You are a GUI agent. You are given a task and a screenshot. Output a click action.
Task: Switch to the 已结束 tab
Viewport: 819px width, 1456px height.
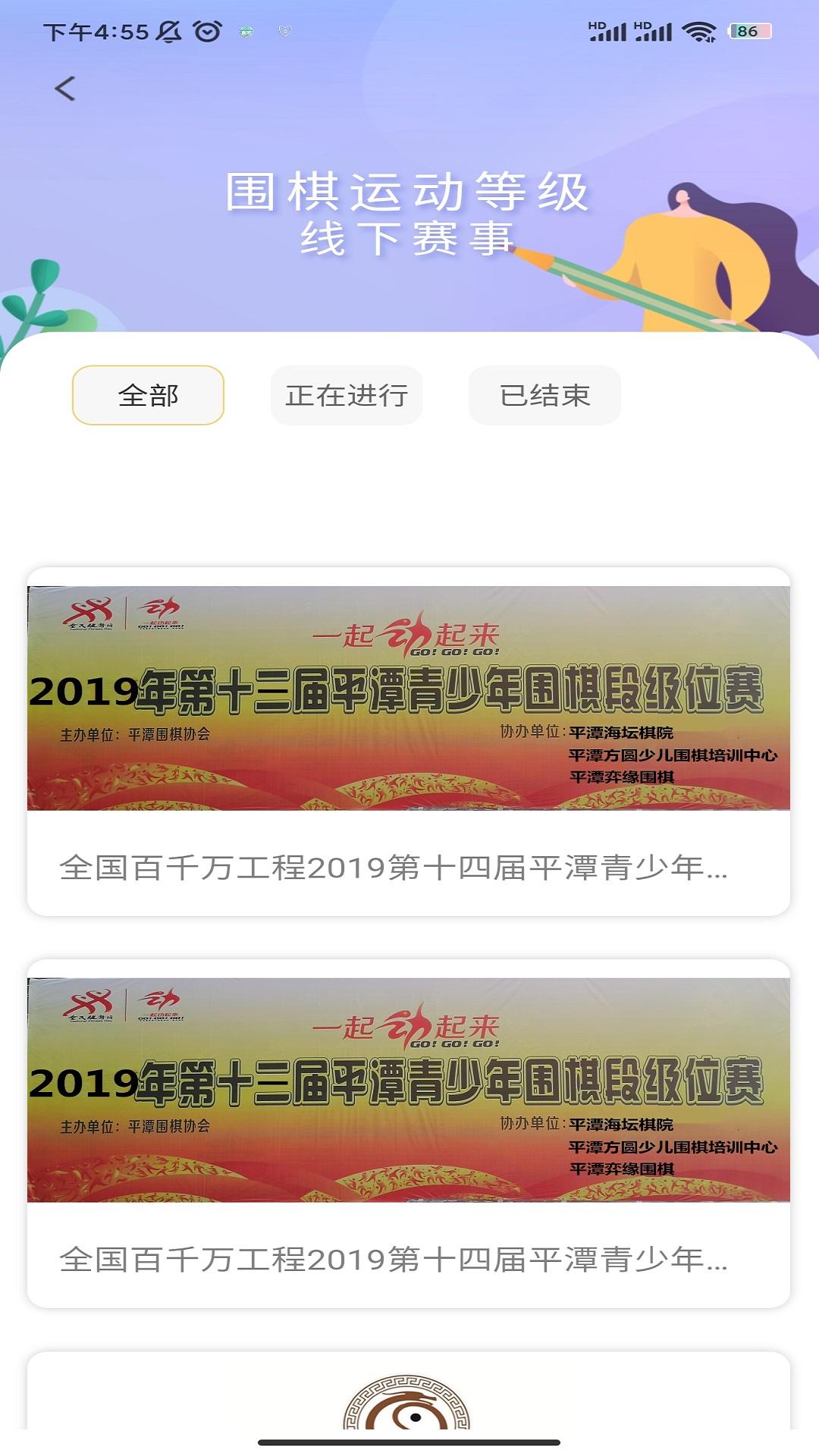click(544, 395)
